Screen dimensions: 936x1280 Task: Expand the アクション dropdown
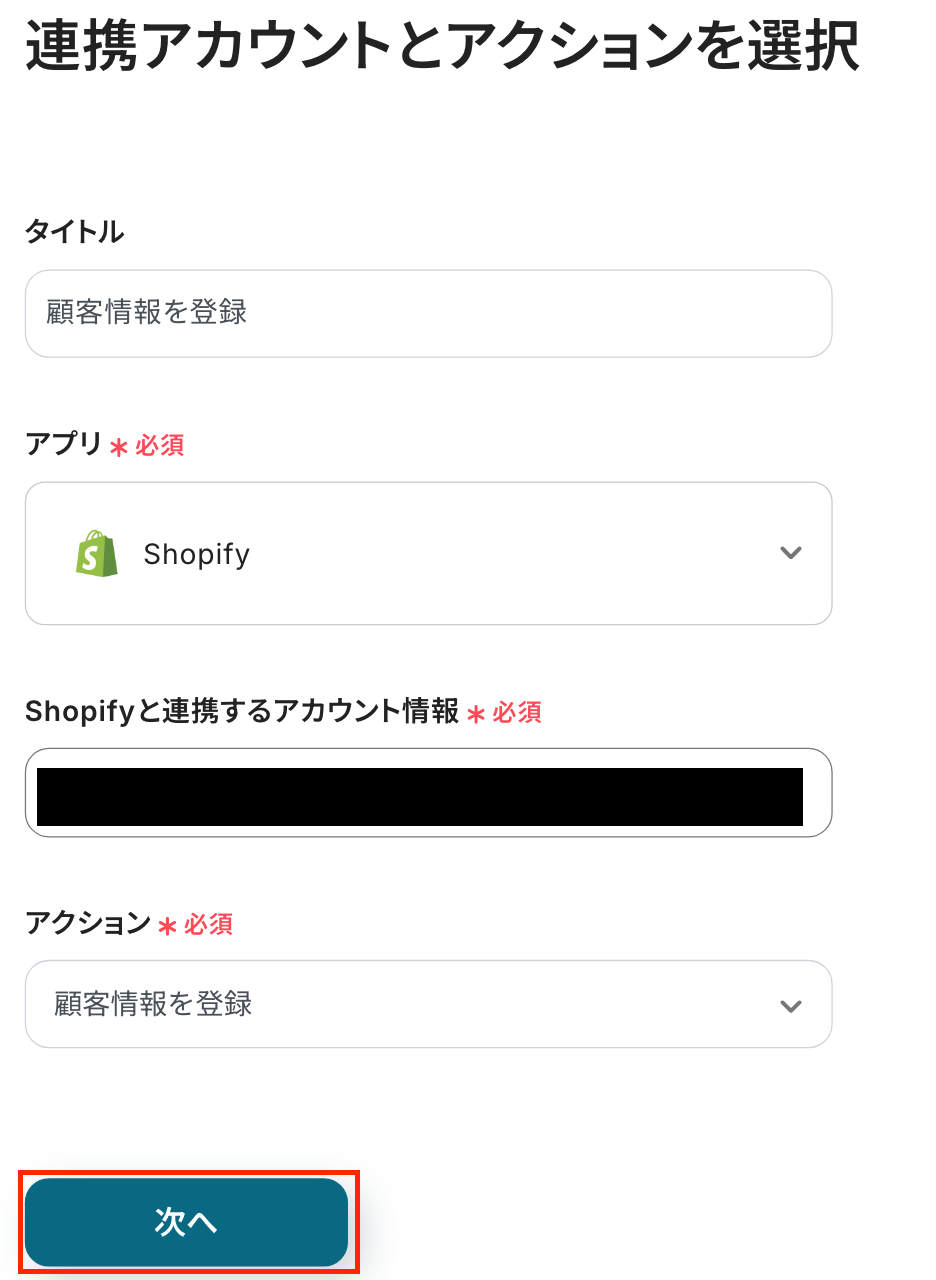tap(428, 1004)
